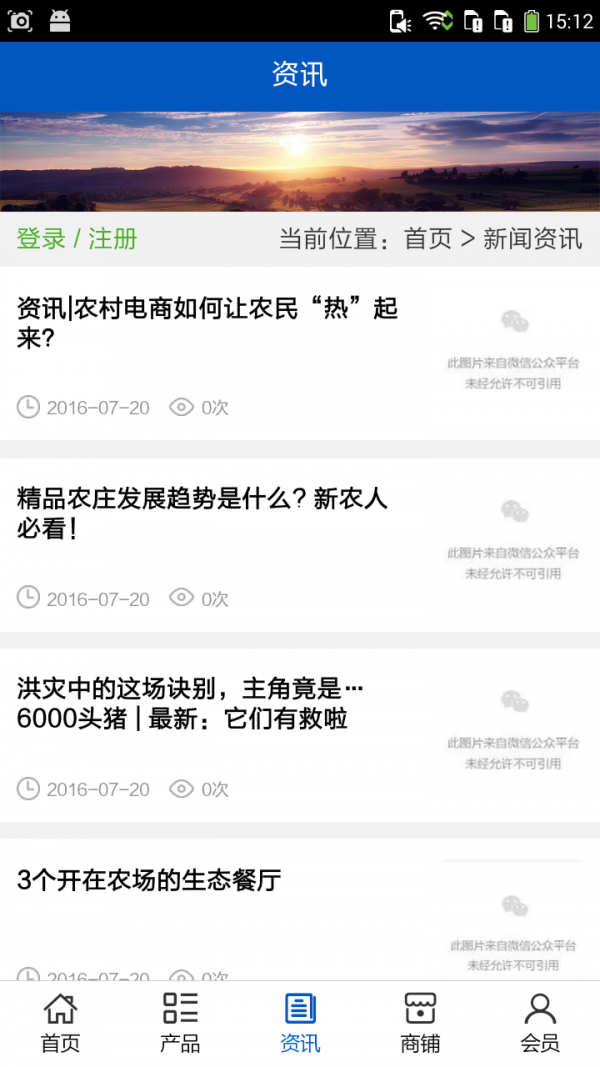Select the 资讯 tab
Viewport: 600px width, 1067px height.
click(x=300, y=1023)
